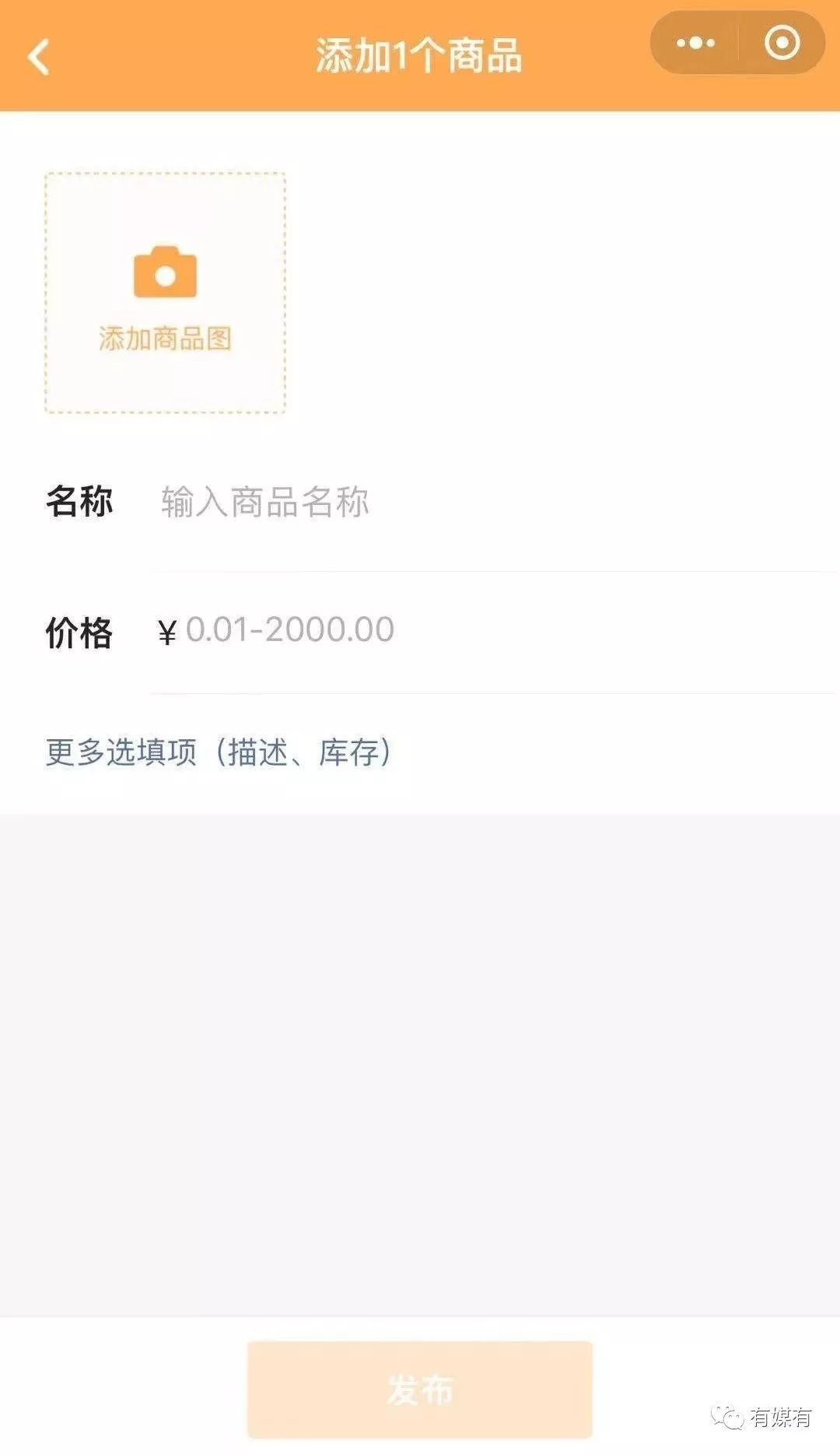The image size is (840, 1455).
Task: Tap the 发布 publish button
Action: pos(420,1390)
